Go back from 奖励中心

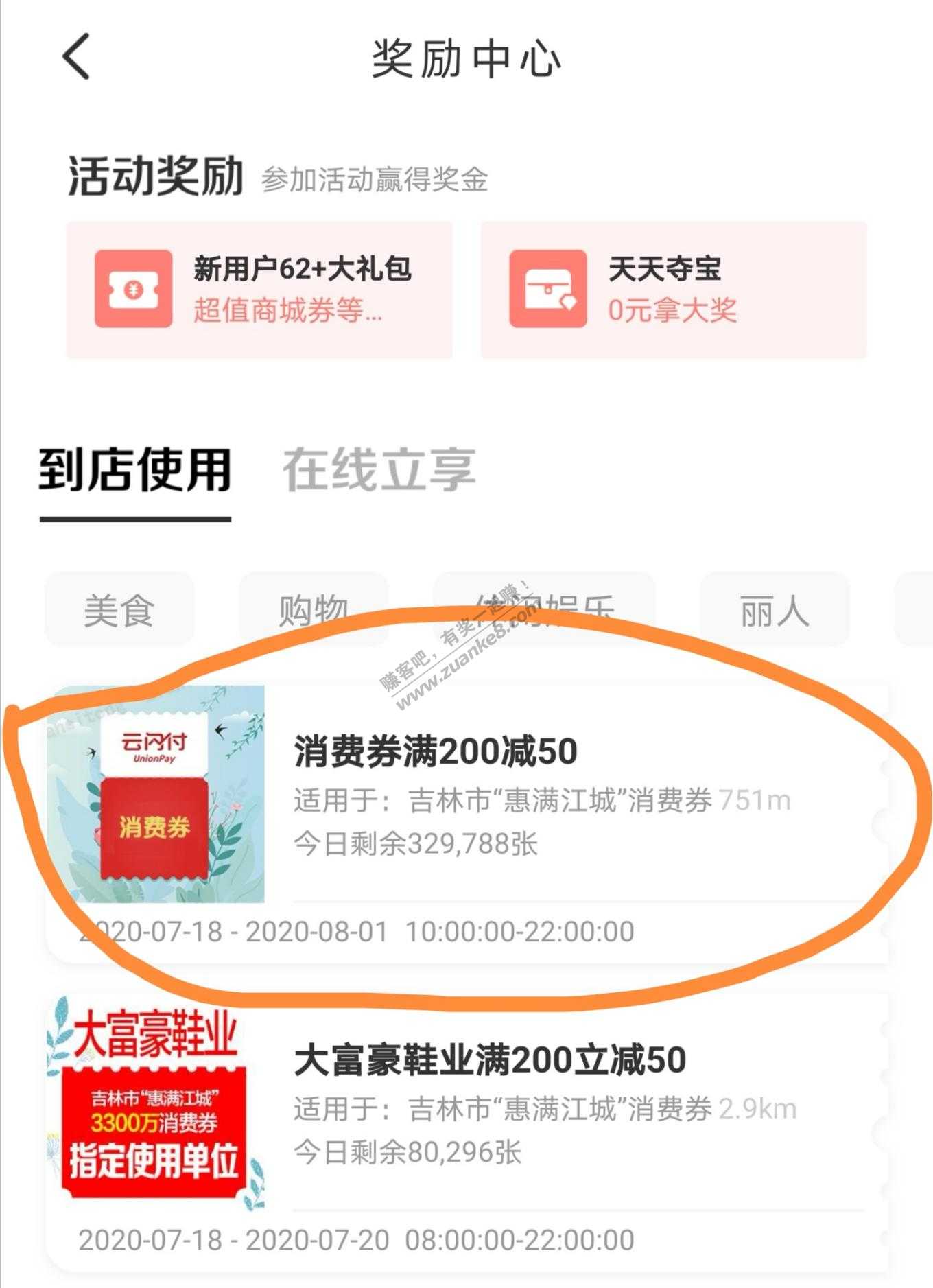coord(76,57)
